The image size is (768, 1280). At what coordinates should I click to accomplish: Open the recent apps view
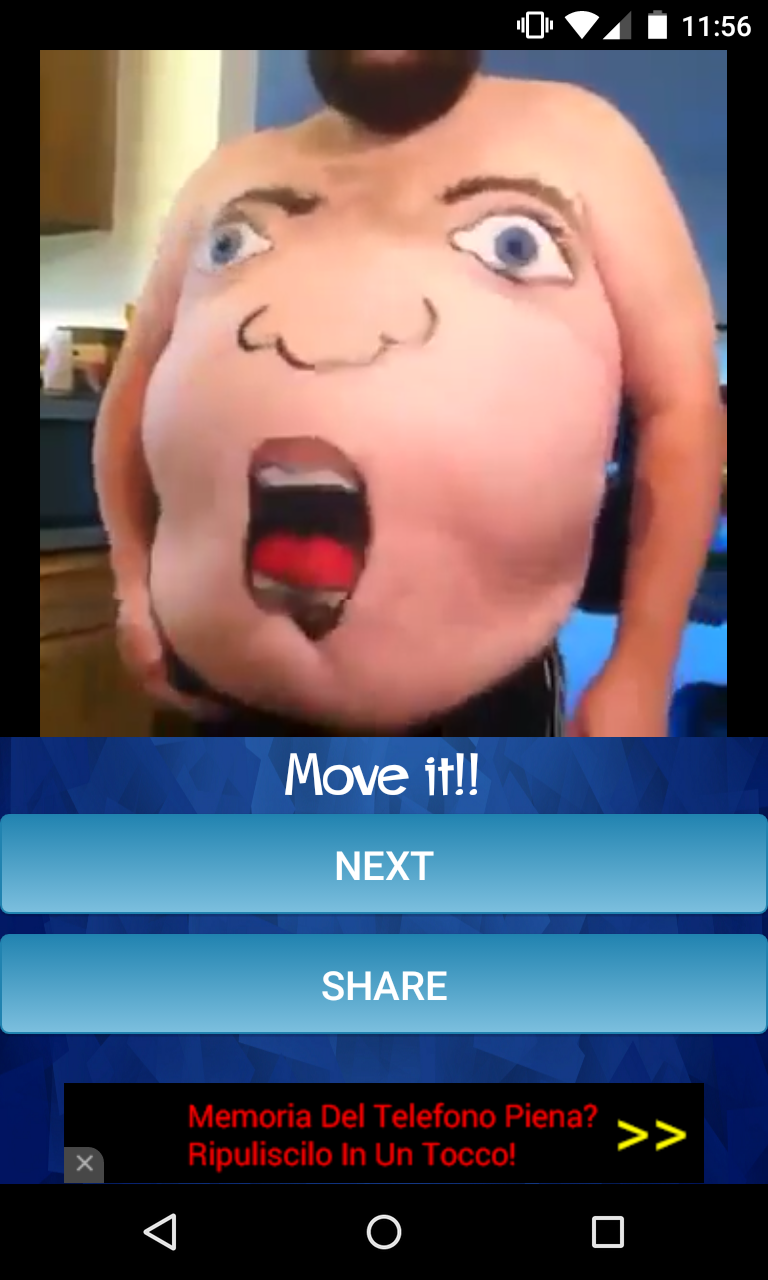[x=607, y=1232]
